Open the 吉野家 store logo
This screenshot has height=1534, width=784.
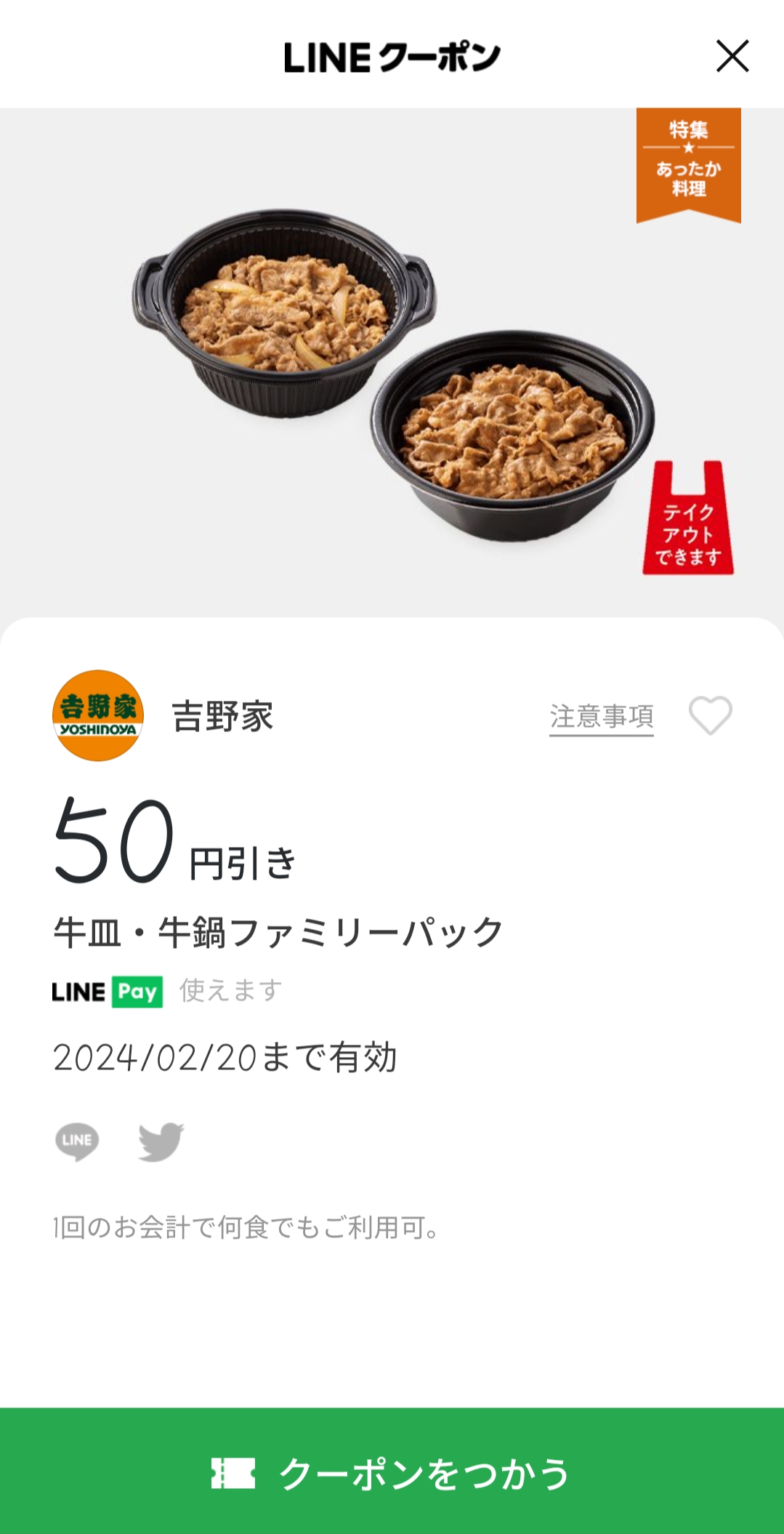pos(98,715)
